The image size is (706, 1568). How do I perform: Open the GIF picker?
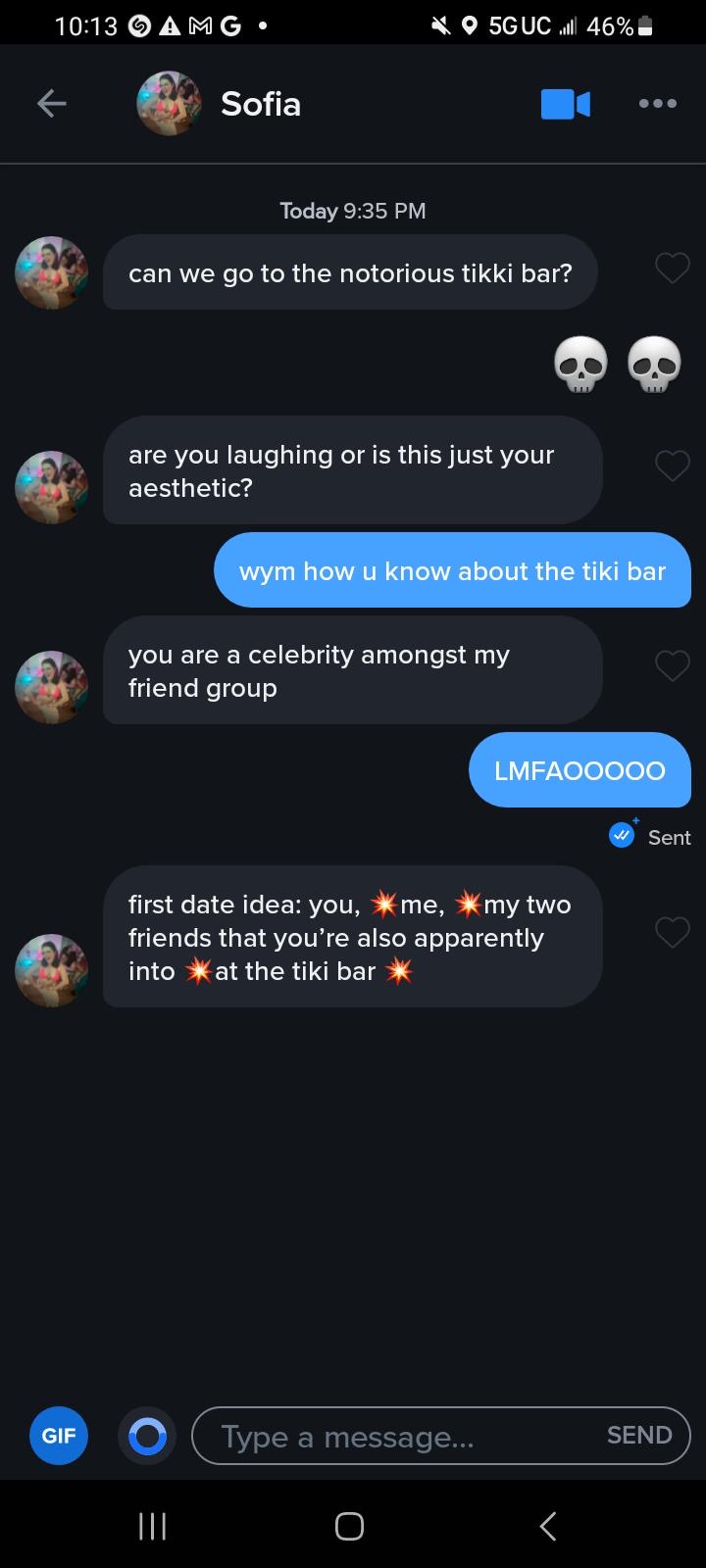pos(59,1436)
